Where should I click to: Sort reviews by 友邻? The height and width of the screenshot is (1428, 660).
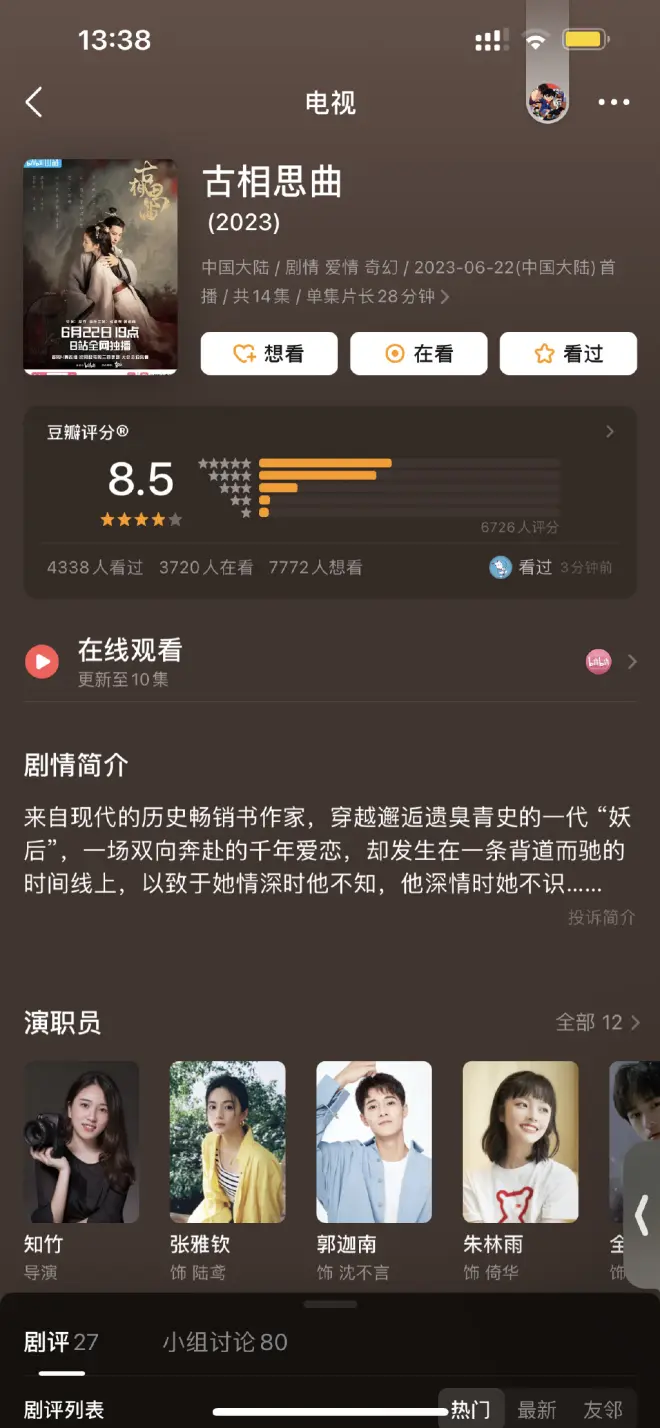click(x=603, y=1409)
